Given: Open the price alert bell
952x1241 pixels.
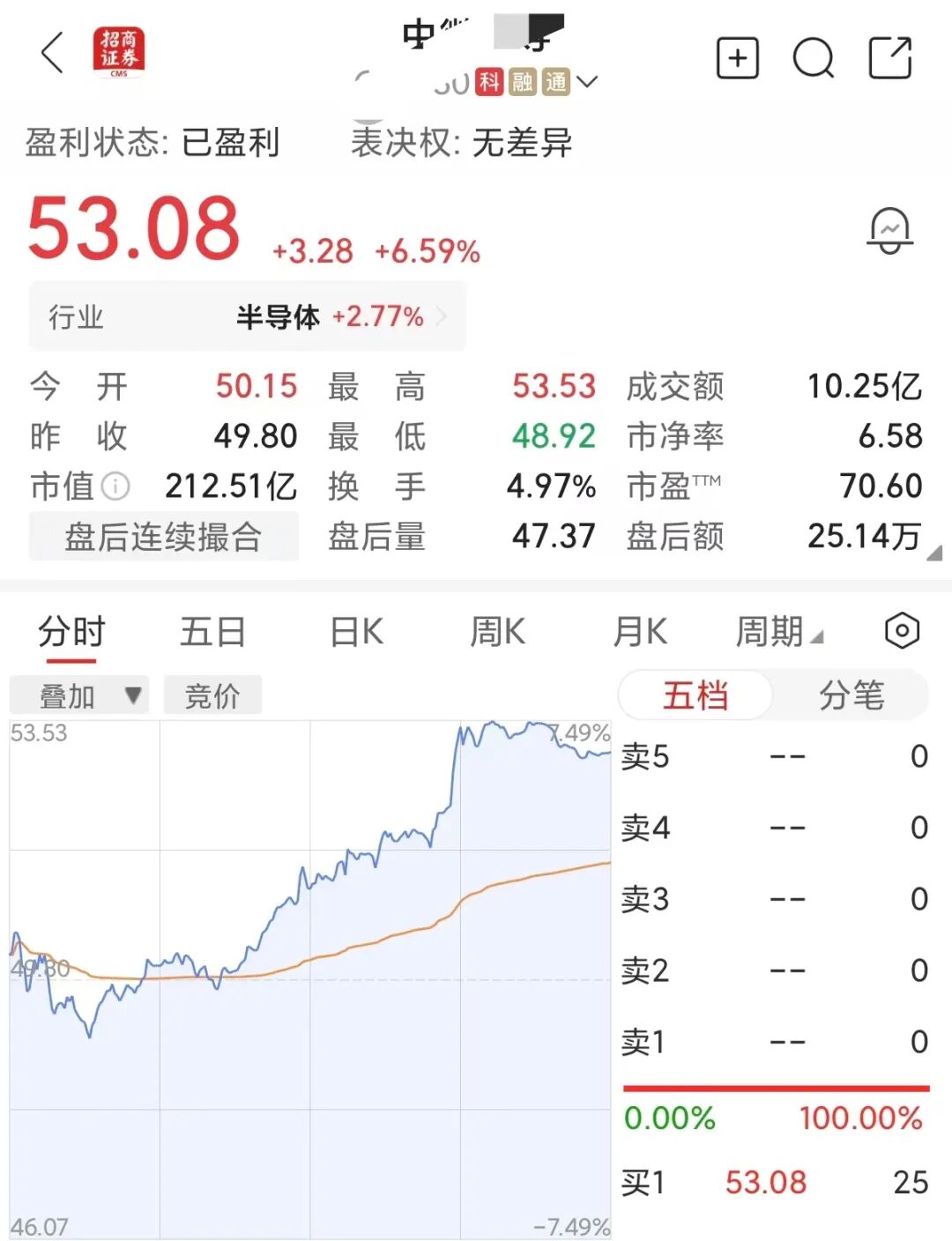Looking at the screenshot, I should point(889,231).
